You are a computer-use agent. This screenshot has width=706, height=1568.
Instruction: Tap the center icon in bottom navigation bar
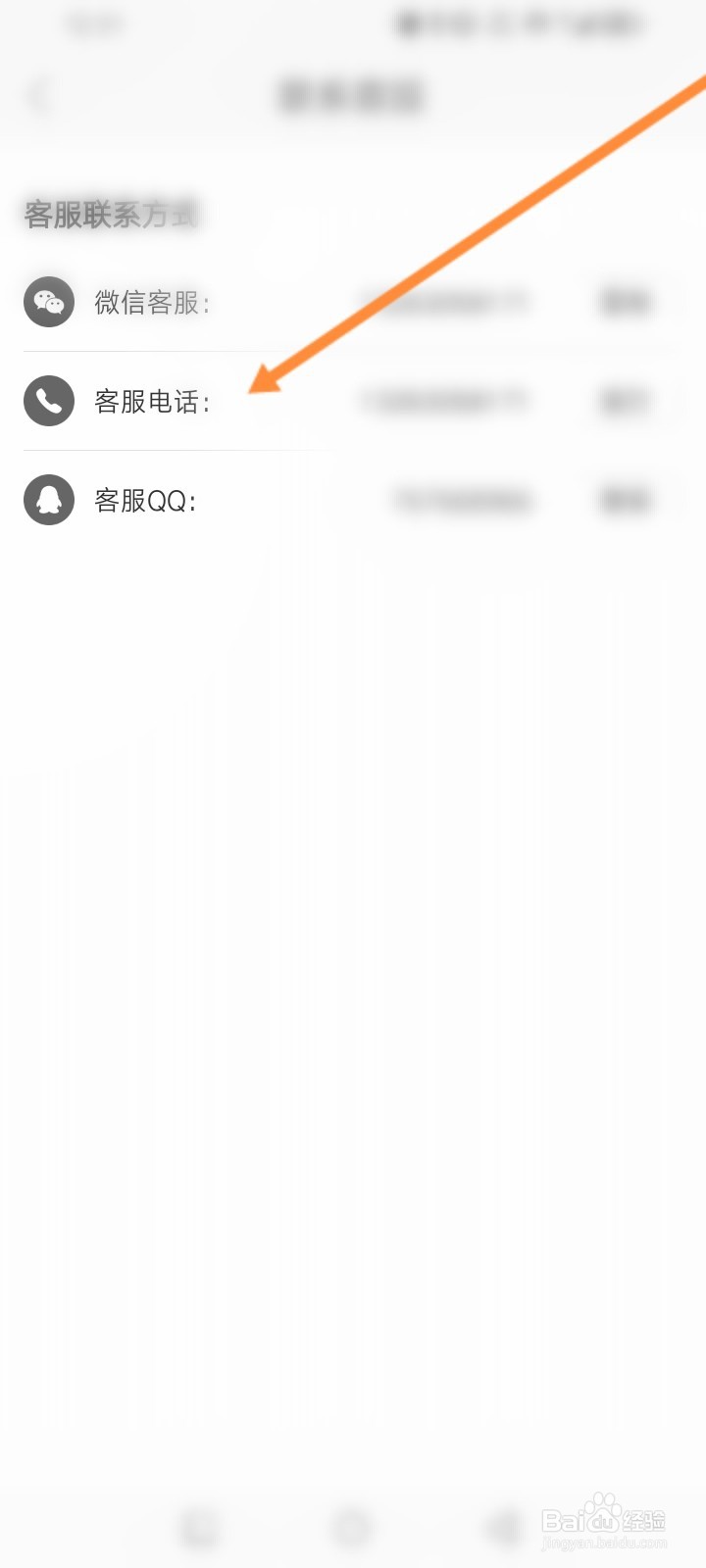(353, 1525)
